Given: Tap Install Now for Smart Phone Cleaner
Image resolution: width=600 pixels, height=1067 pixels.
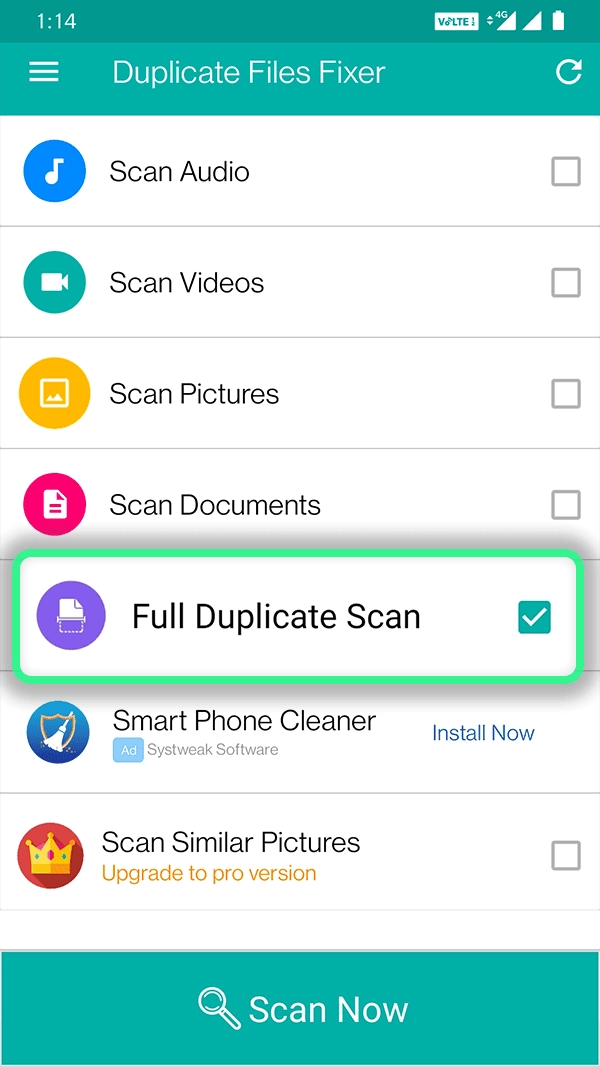Looking at the screenshot, I should point(483,733).
